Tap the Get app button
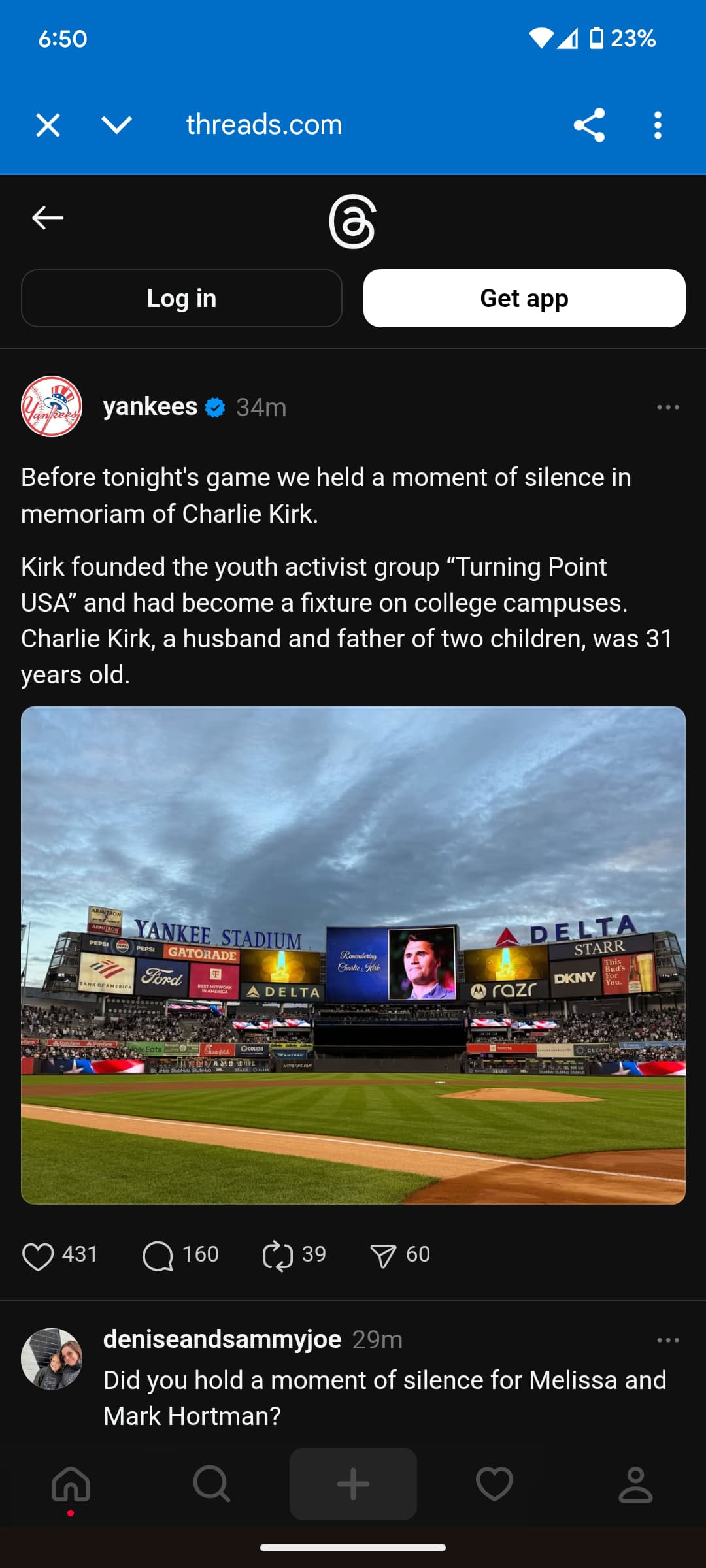 click(524, 298)
